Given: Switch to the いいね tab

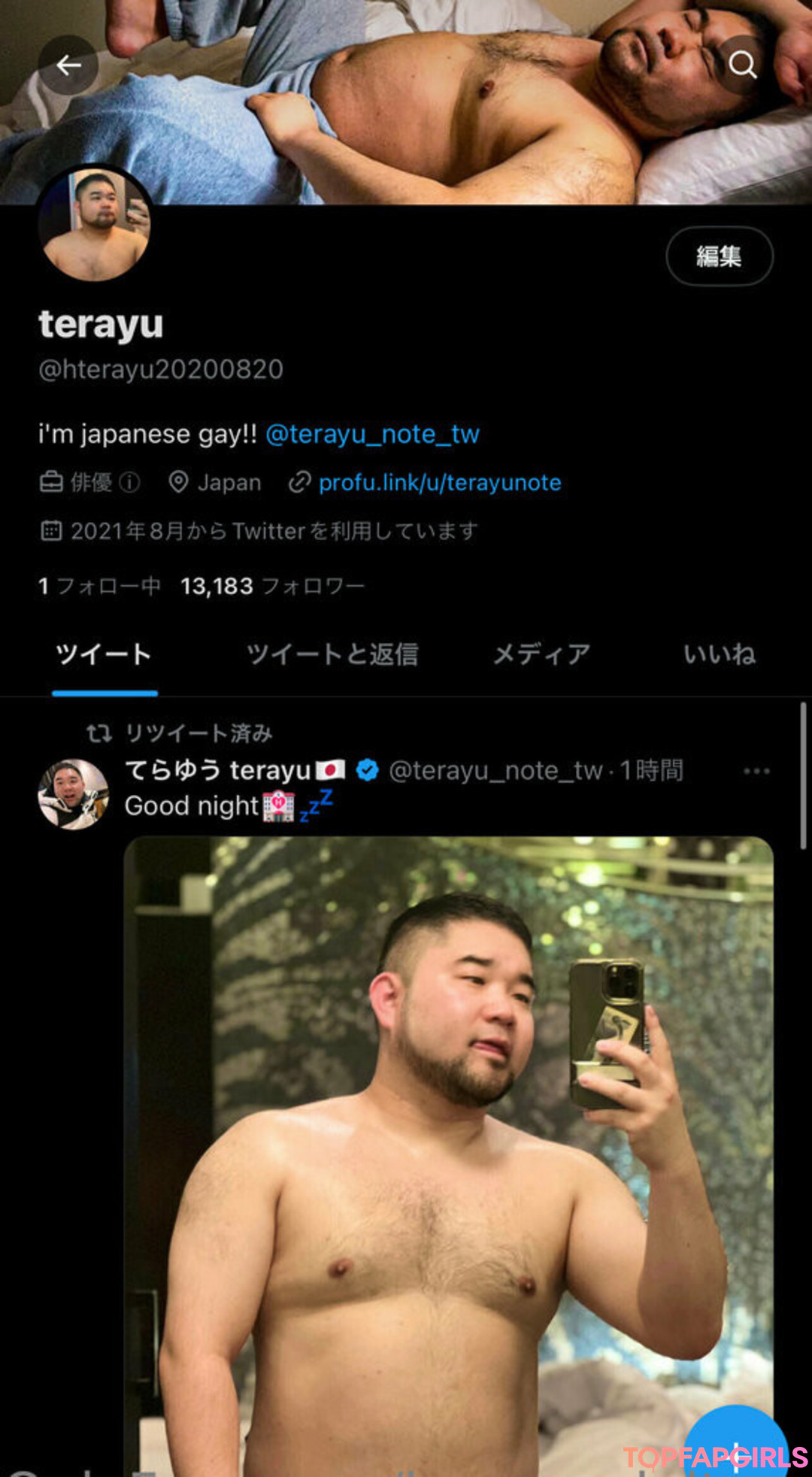Looking at the screenshot, I should 719,655.
